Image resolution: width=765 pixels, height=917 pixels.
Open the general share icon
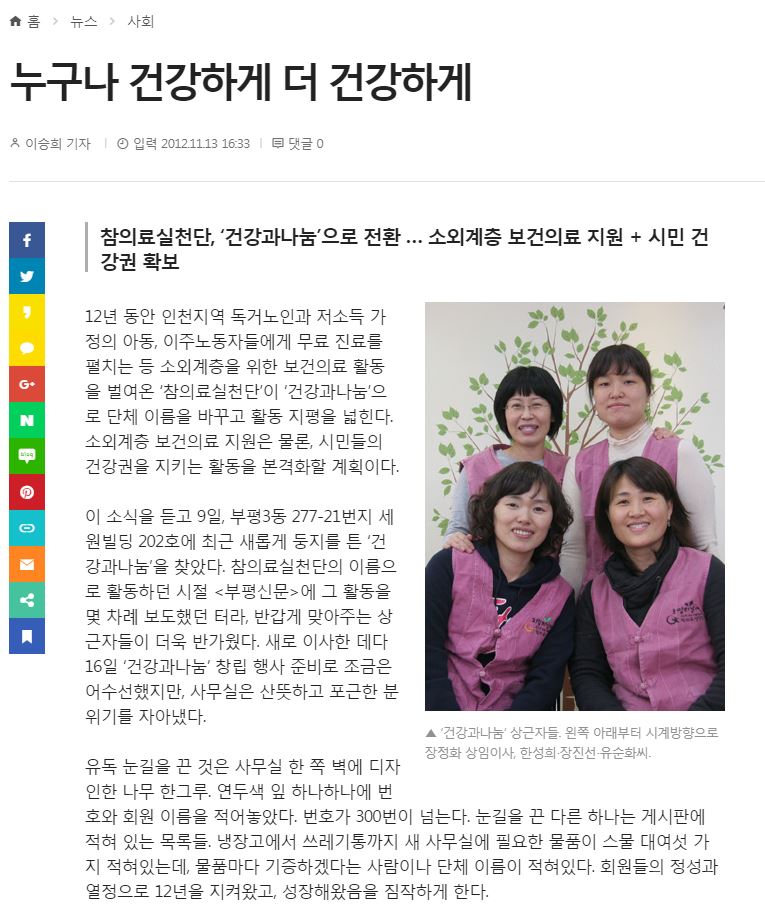click(27, 600)
